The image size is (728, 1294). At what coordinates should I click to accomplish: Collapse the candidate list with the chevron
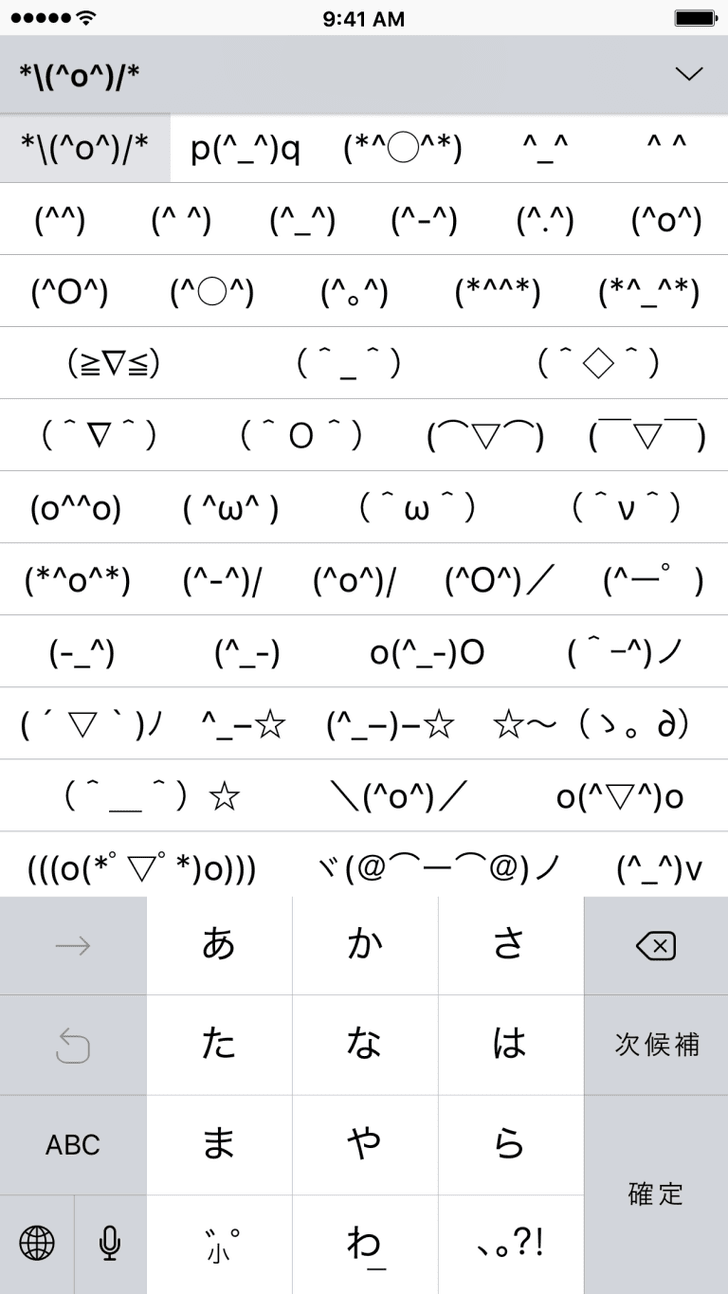pos(689,74)
